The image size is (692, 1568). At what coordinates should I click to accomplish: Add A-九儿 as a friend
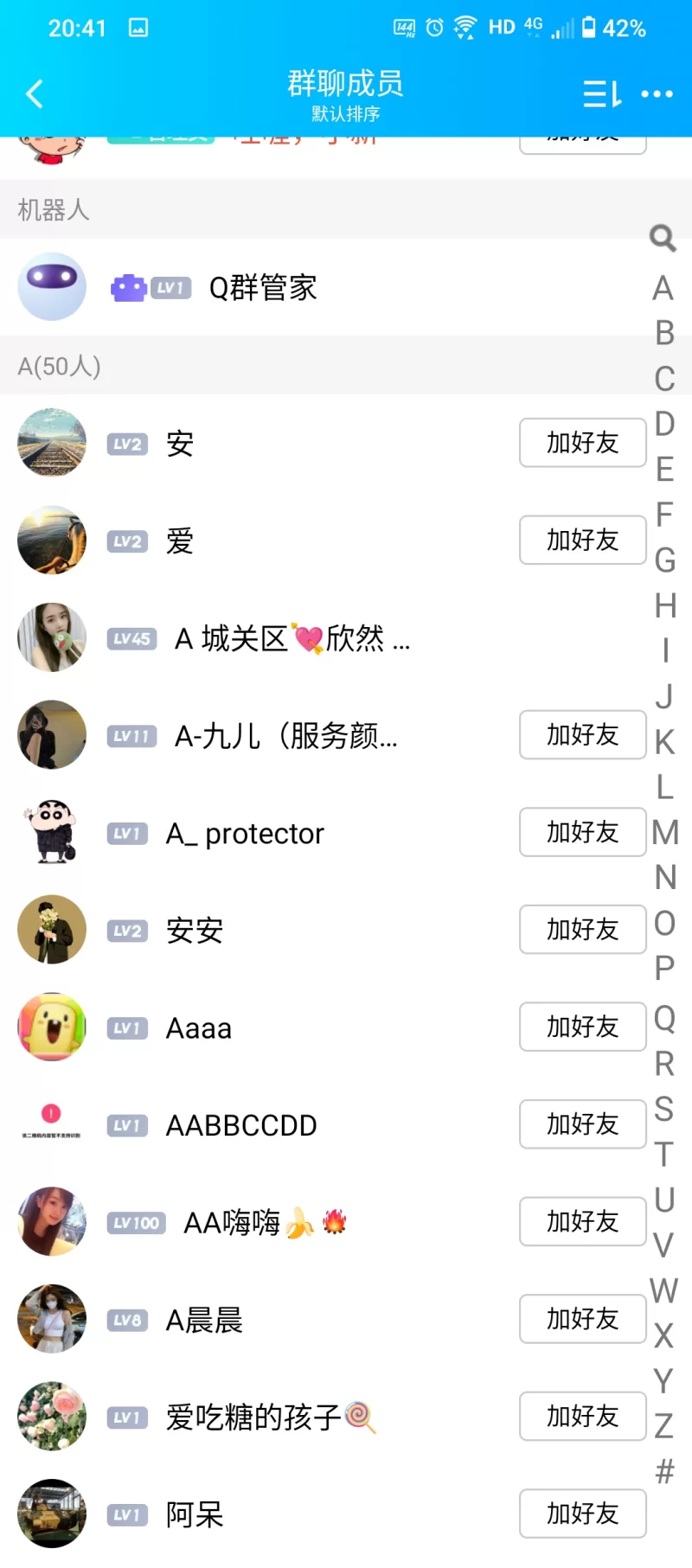click(x=582, y=735)
